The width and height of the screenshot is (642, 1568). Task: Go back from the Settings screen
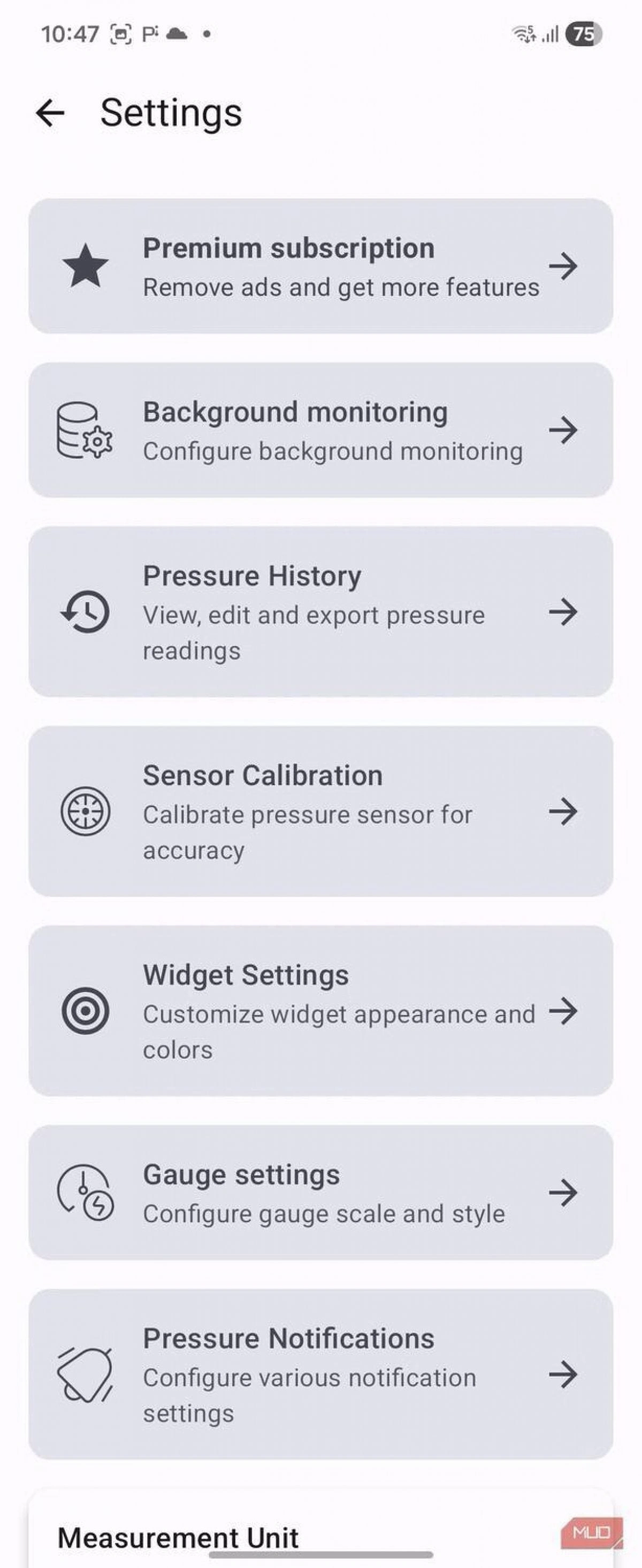pyautogui.click(x=50, y=113)
